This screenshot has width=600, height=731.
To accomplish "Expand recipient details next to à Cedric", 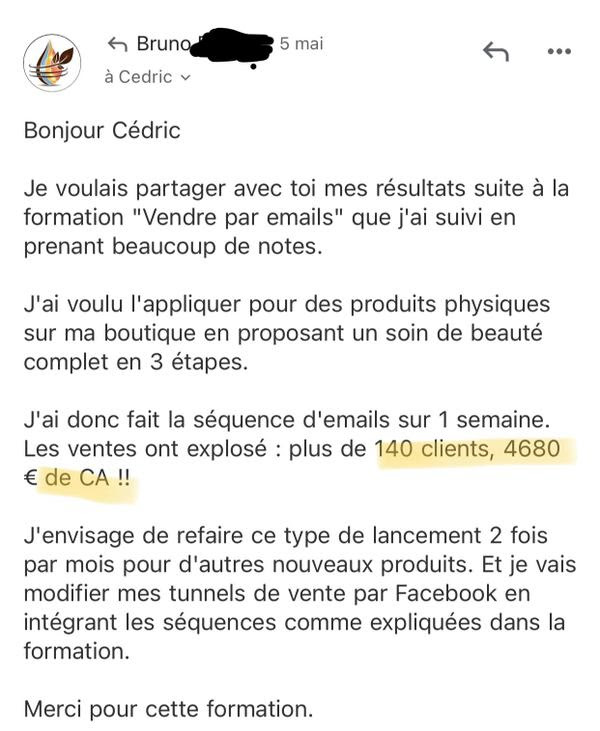I will tap(184, 78).
